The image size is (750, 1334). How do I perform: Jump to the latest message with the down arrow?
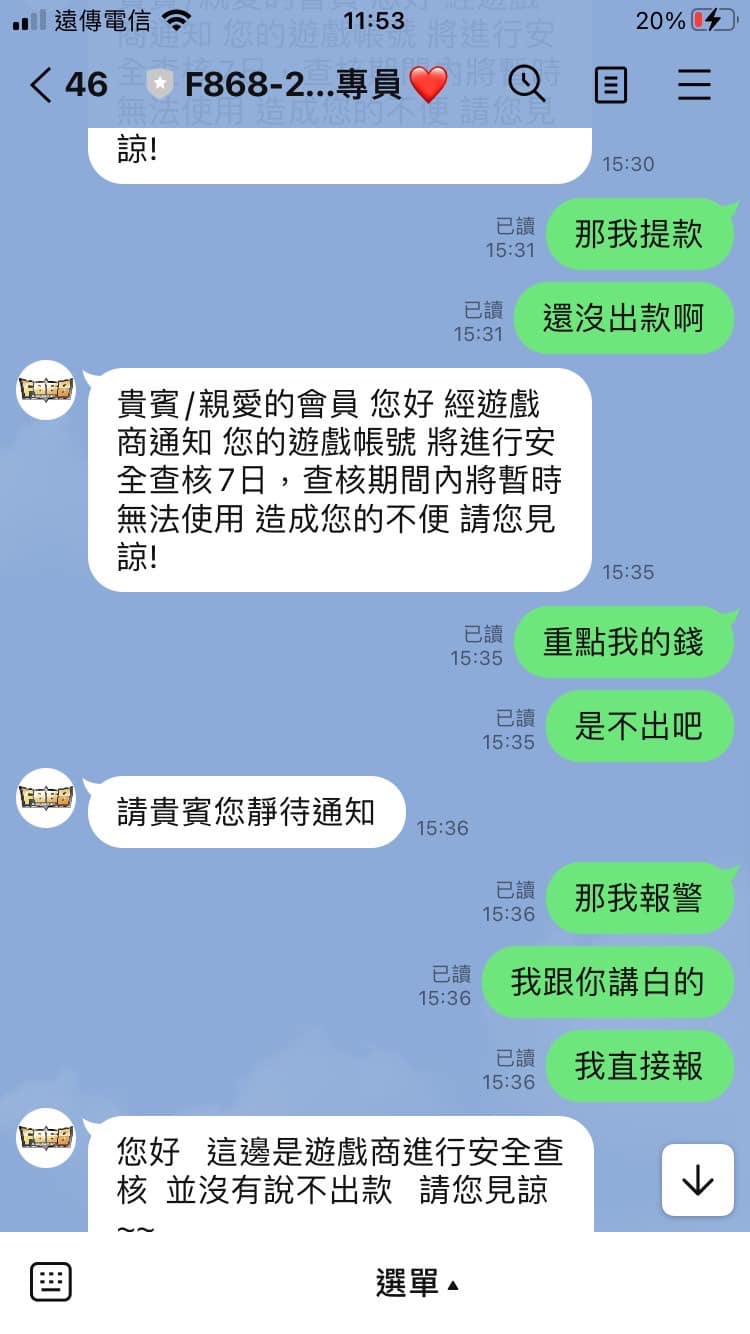(697, 1181)
